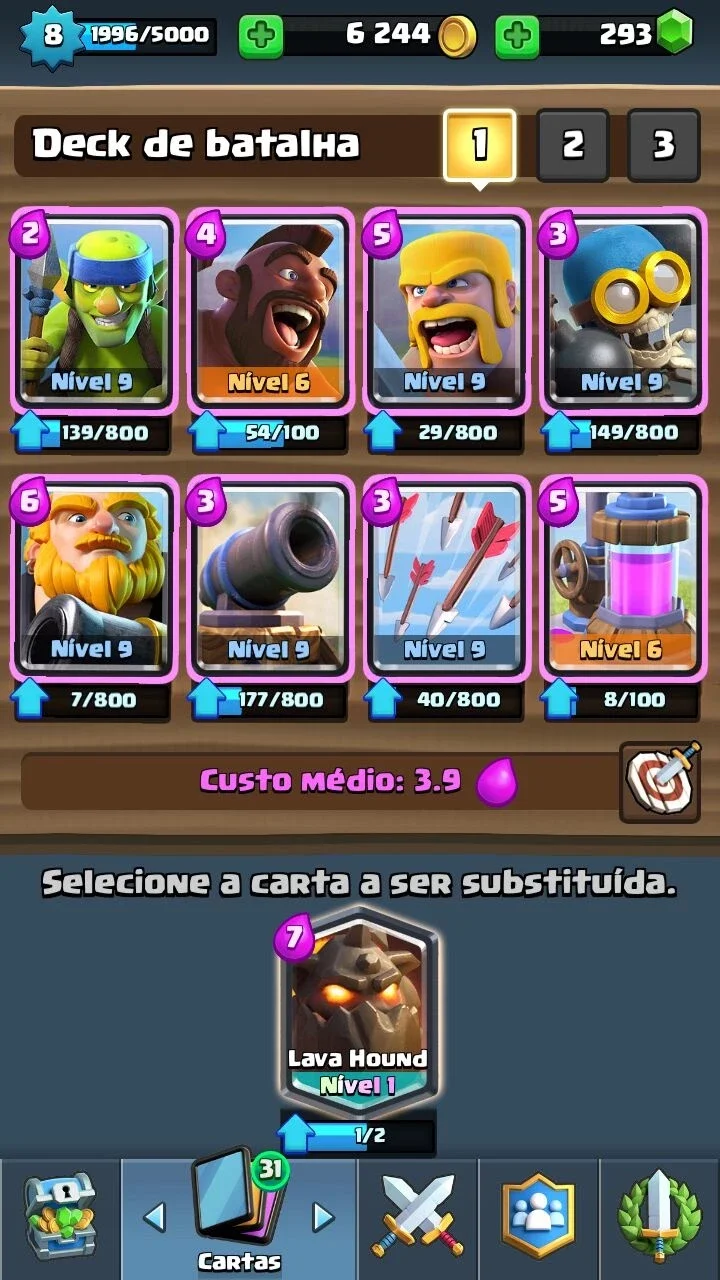Replace the Arrows card
Screen dimensions: 720x1280
click(x=445, y=578)
